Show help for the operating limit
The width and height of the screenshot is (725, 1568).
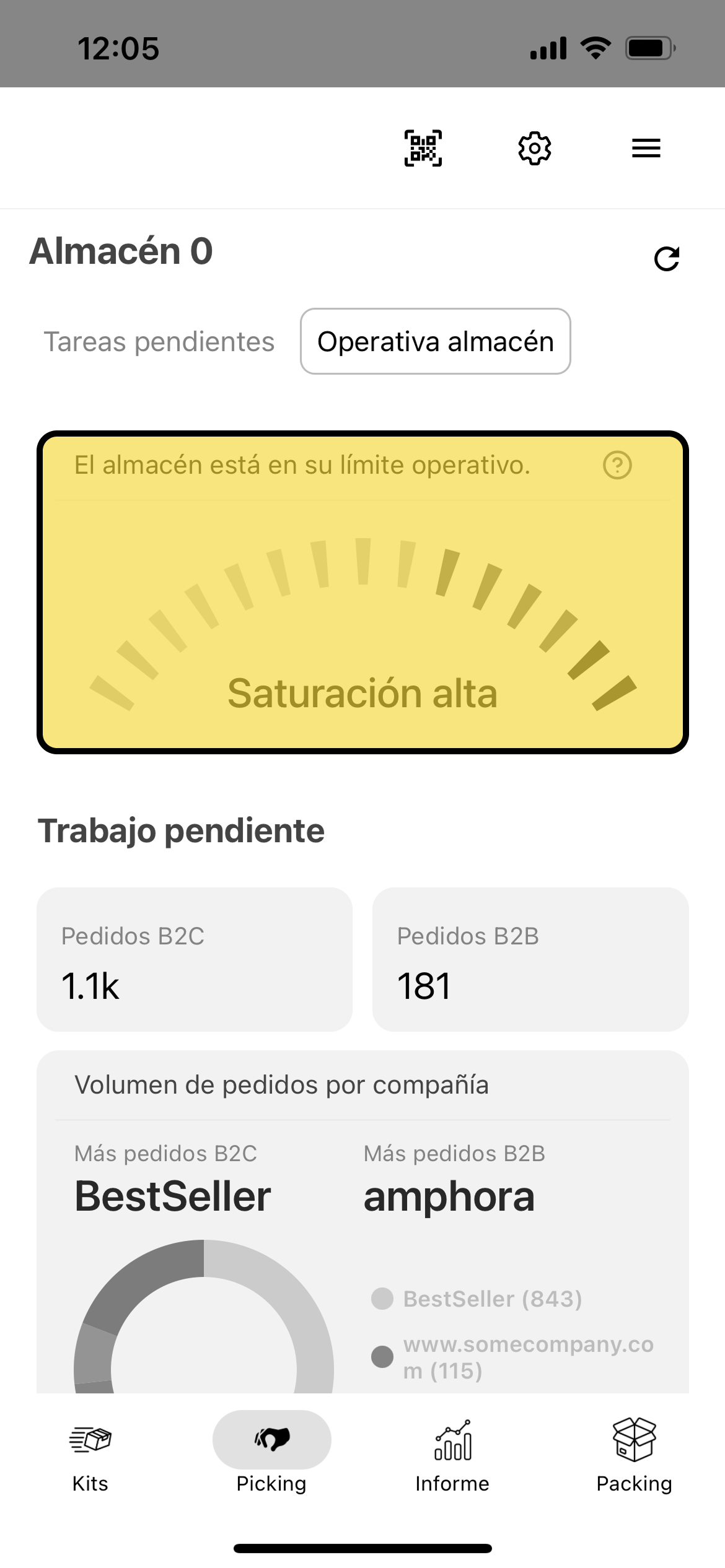click(617, 465)
